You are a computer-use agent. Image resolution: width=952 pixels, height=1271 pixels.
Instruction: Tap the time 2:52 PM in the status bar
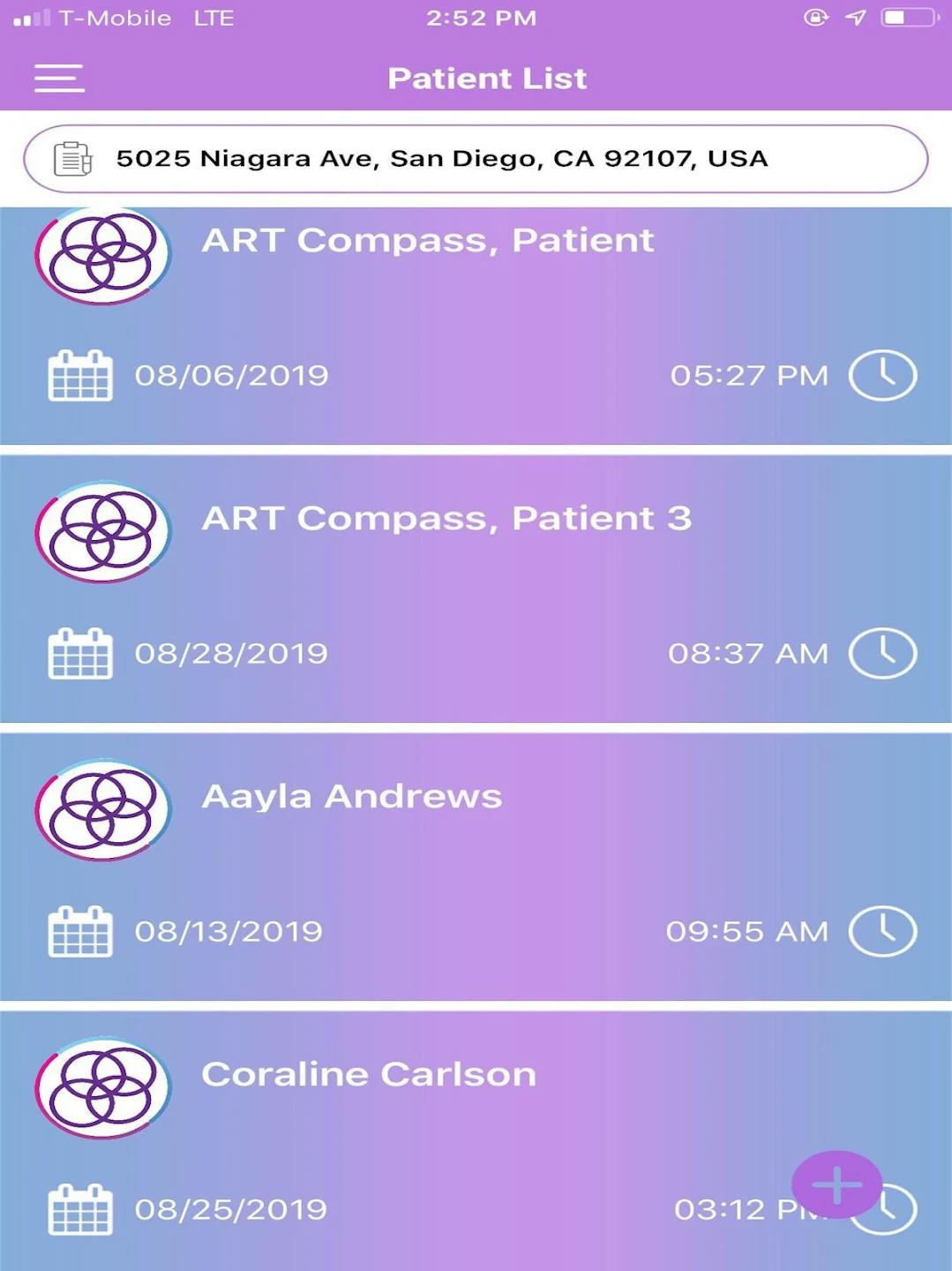(x=481, y=17)
